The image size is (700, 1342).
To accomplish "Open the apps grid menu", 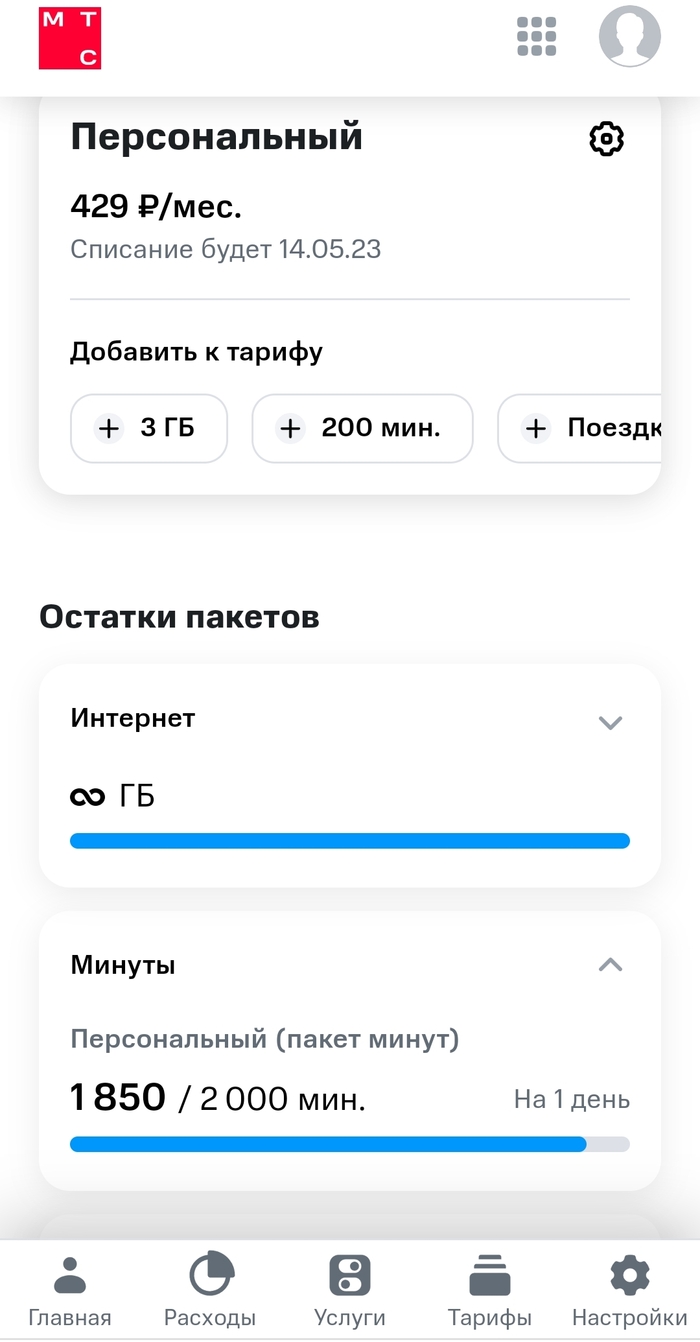I will (536, 37).
